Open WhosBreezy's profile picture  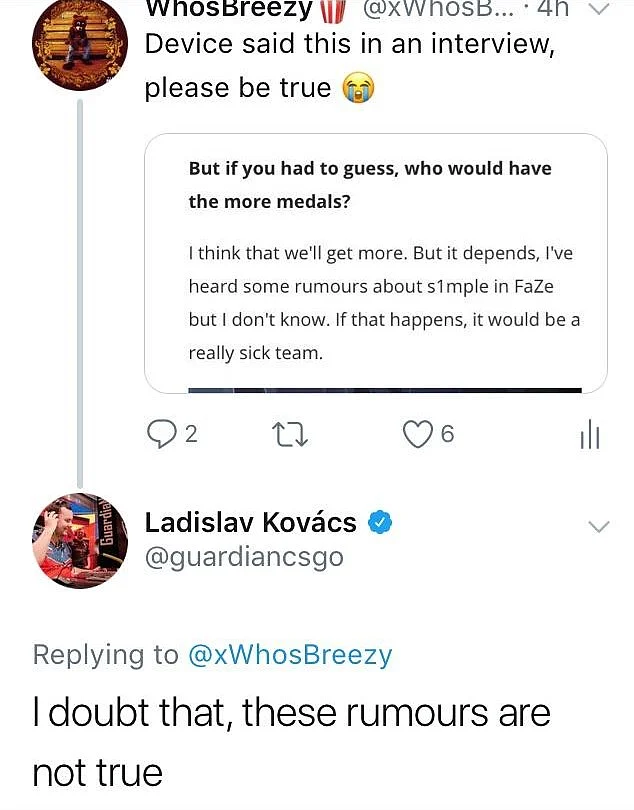[x=79, y=42]
